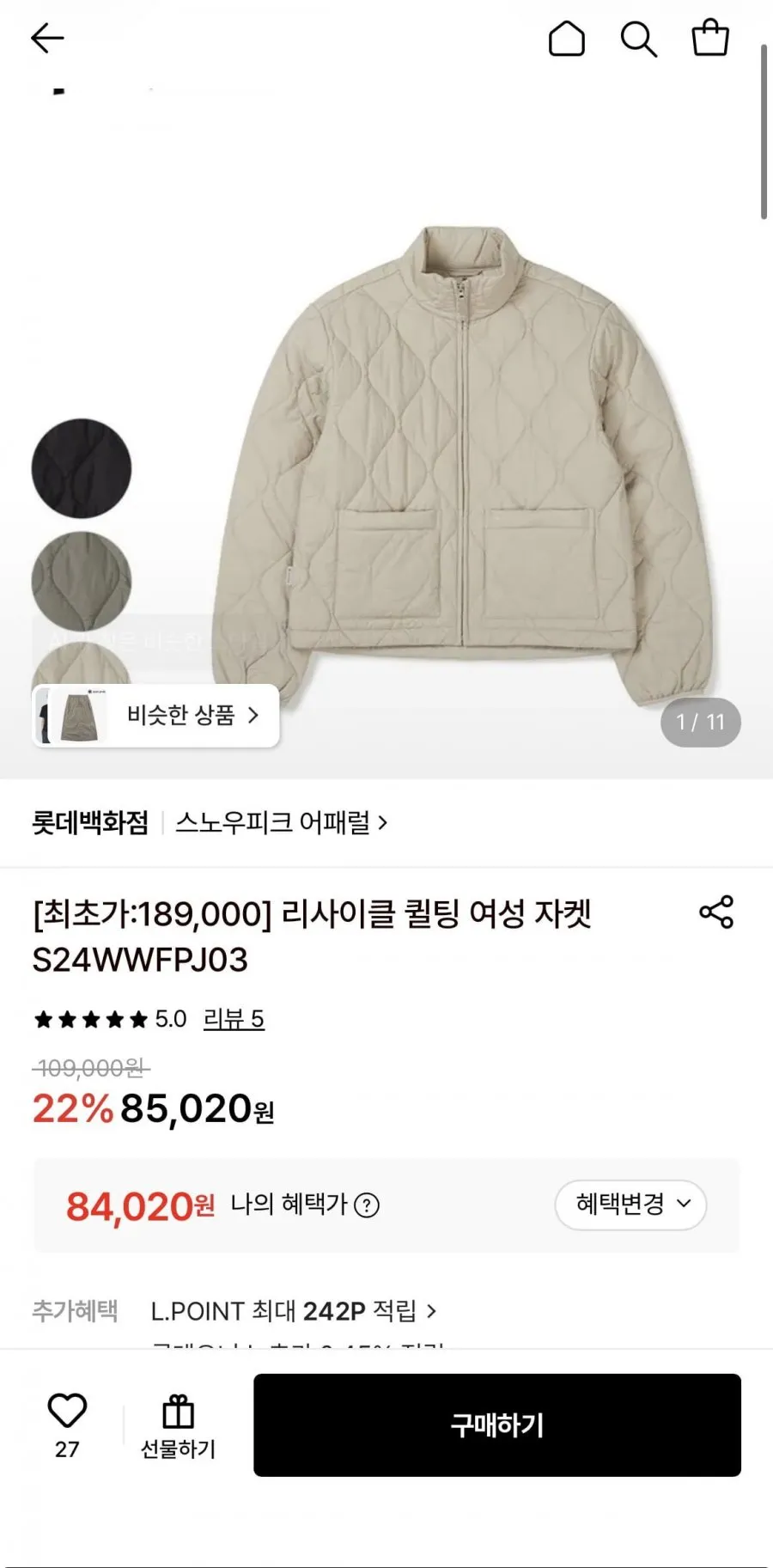Open 비슷한 상품 similar products
The height and width of the screenshot is (1568, 773).
(155, 716)
